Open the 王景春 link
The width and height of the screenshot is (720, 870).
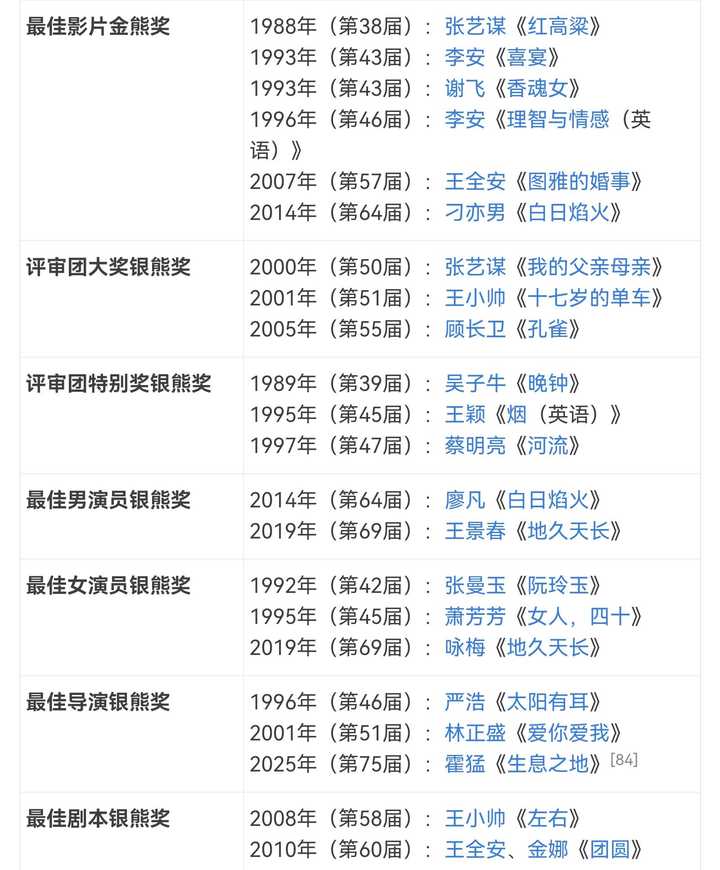tap(475, 531)
